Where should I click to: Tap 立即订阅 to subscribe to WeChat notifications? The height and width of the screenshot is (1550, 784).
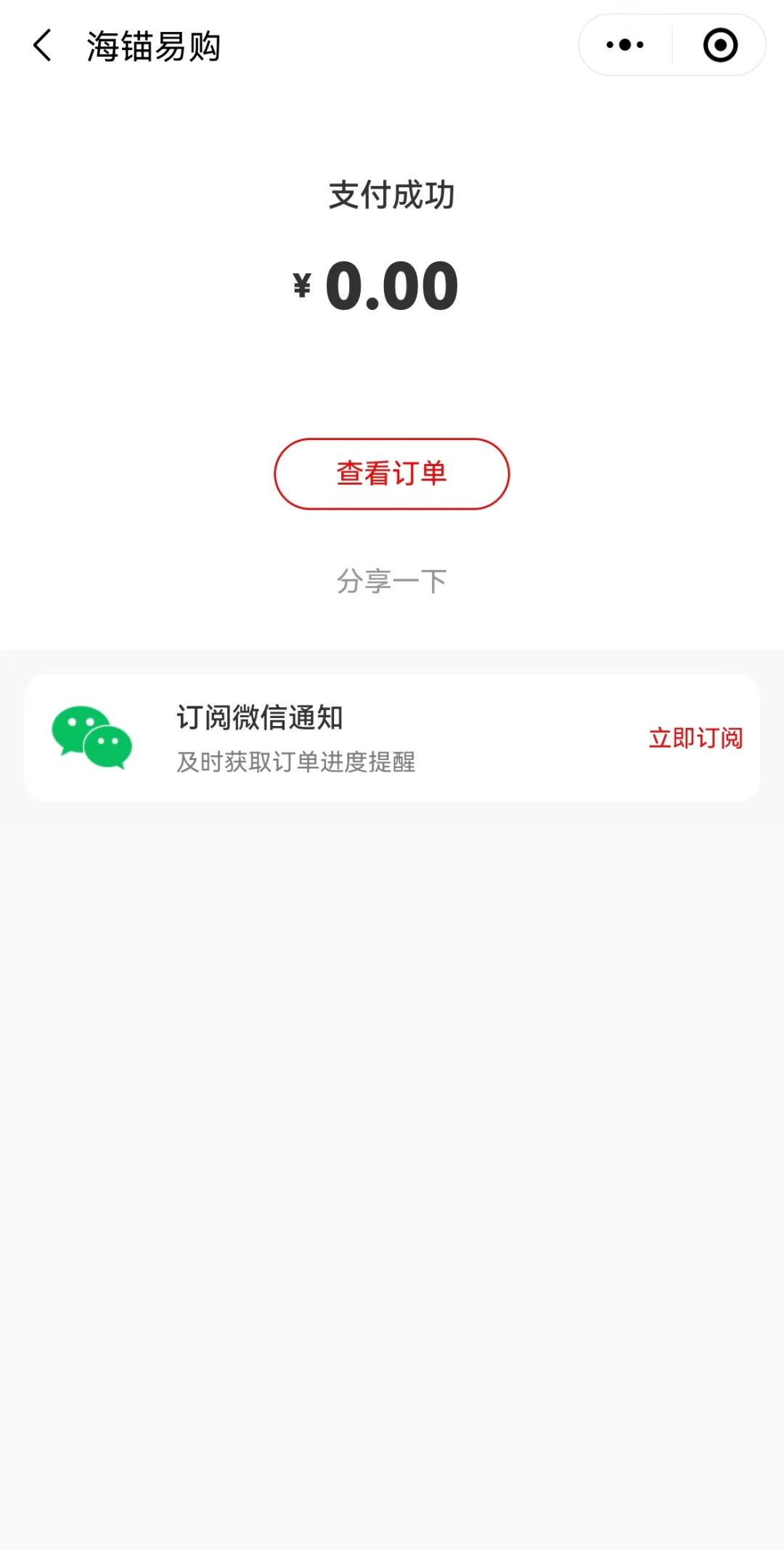point(695,738)
